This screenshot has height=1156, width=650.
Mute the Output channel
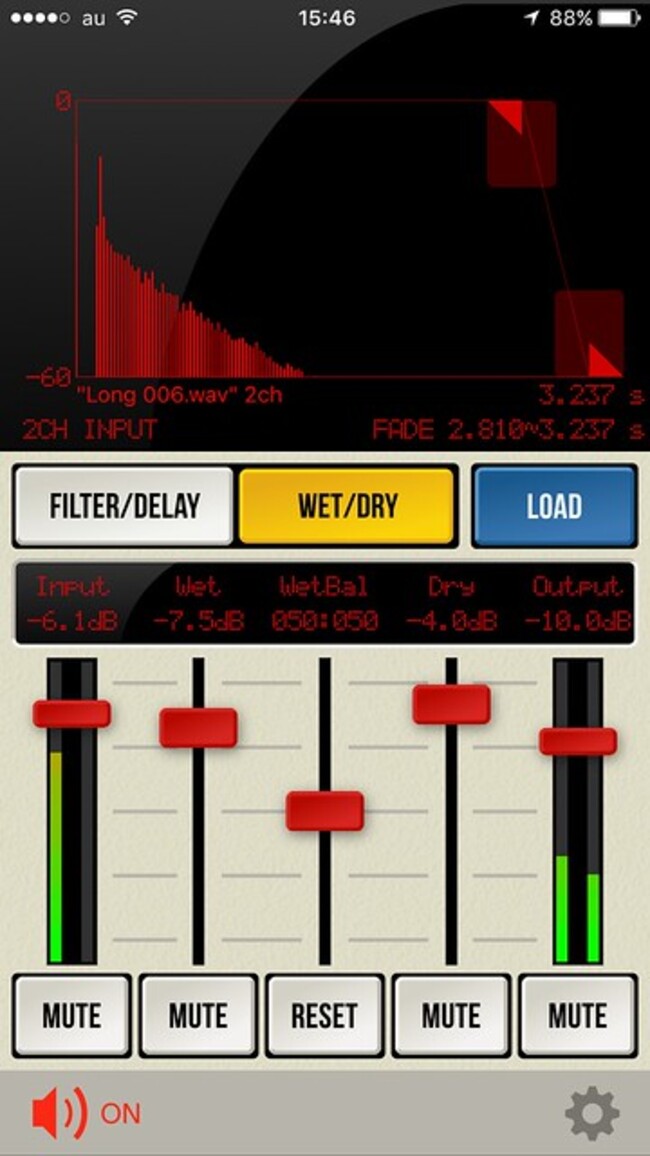pyautogui.click(x=578, y=1016)
